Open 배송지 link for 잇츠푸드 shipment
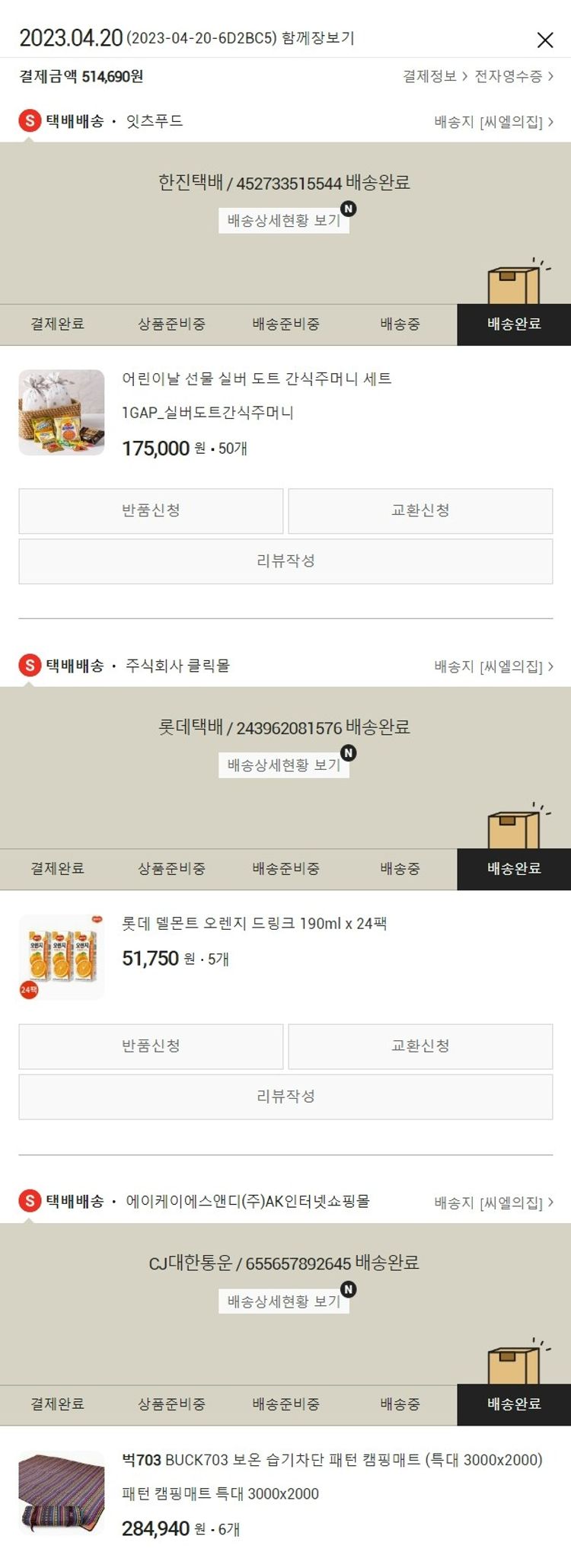The image size is (571, 1568). tap(493, 122)
